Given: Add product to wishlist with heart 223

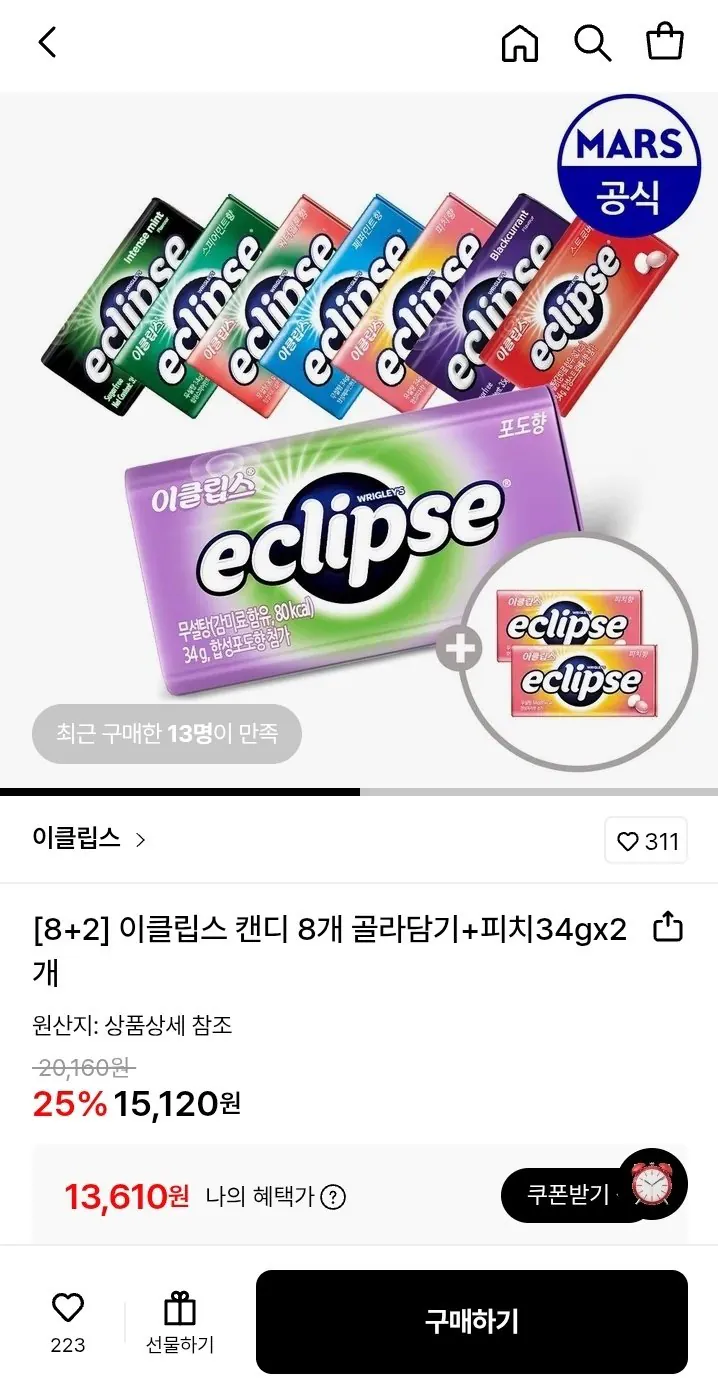Looking at the screenshot, I should coord(68,1321).
